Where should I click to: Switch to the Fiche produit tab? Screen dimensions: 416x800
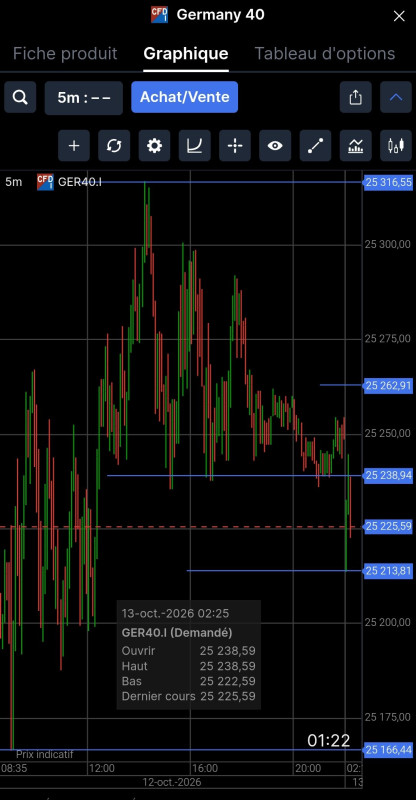(65, 54)
